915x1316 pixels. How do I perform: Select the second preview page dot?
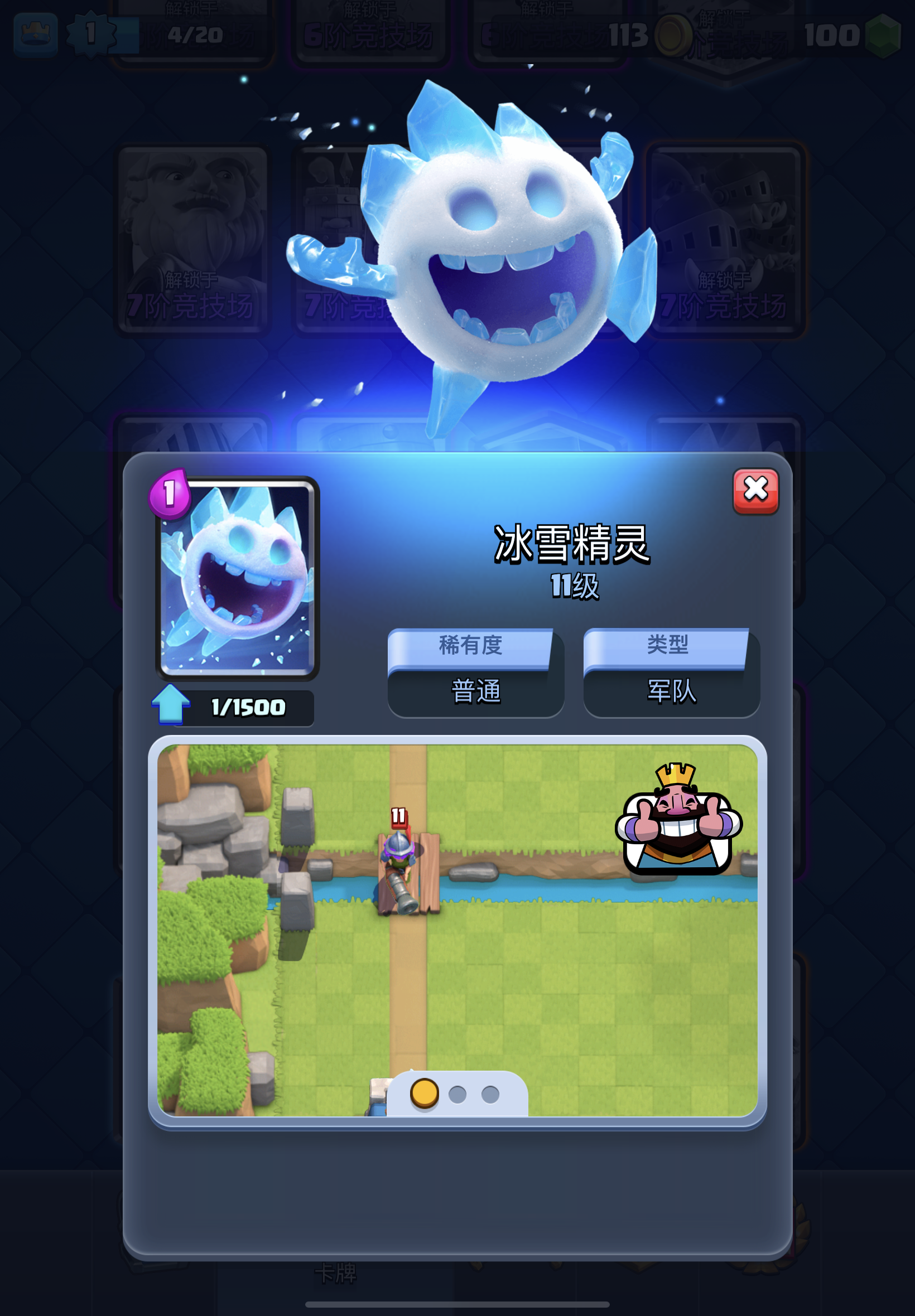457,1094
